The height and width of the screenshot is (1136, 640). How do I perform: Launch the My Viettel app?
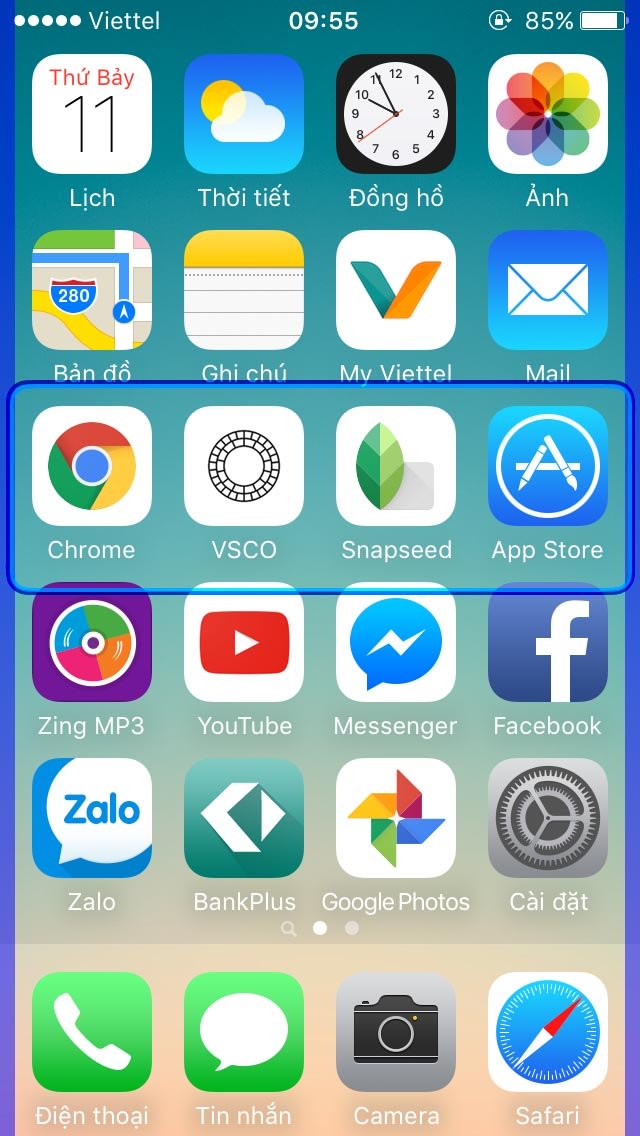396,290
